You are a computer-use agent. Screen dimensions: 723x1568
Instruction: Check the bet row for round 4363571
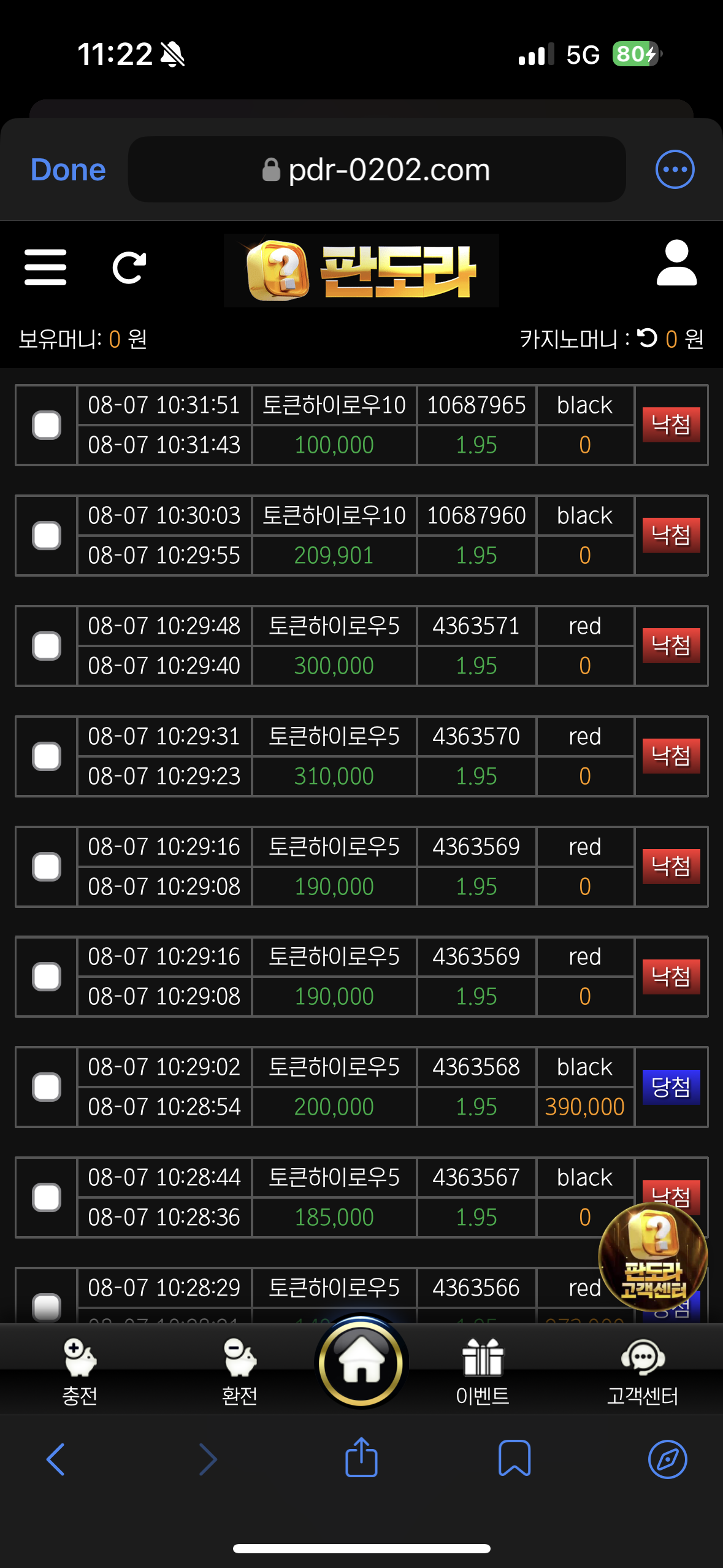(47, 646)
